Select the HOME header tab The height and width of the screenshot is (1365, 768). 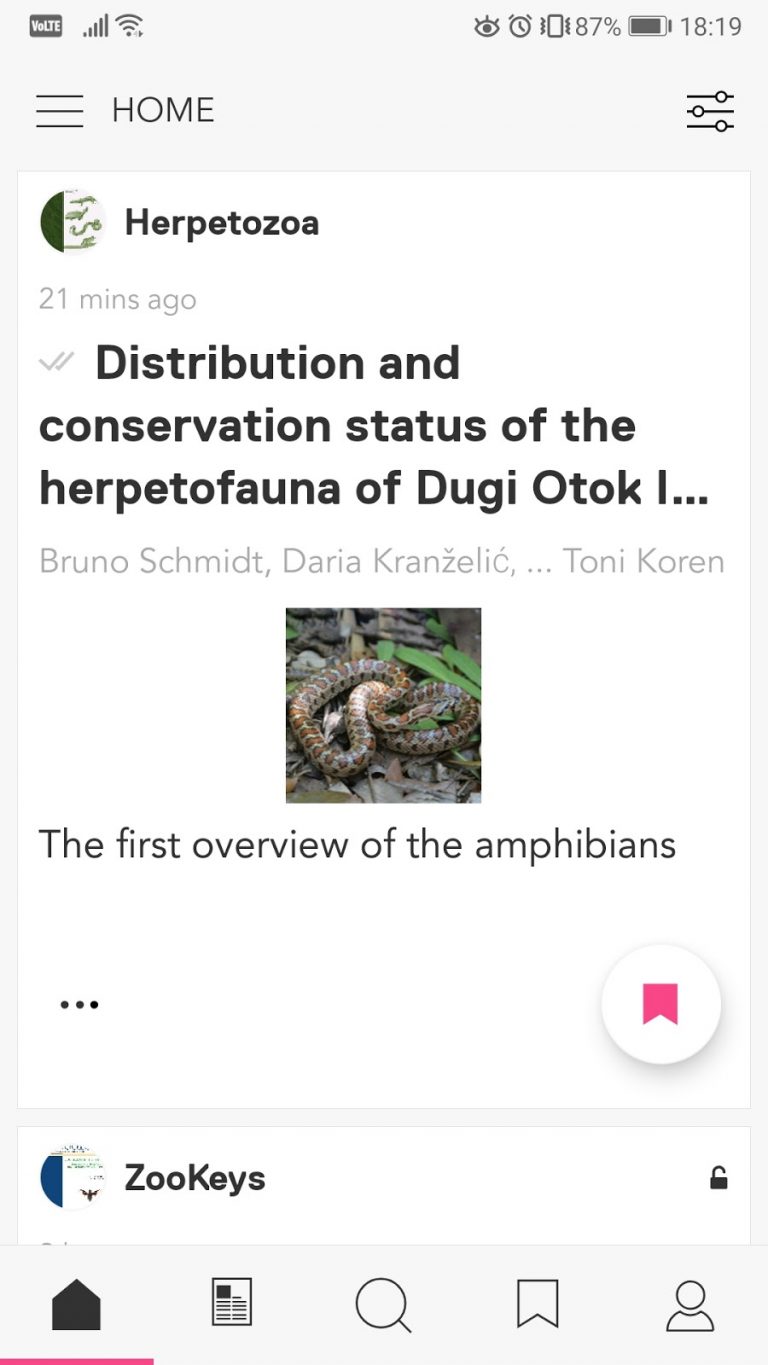point(163,109)
